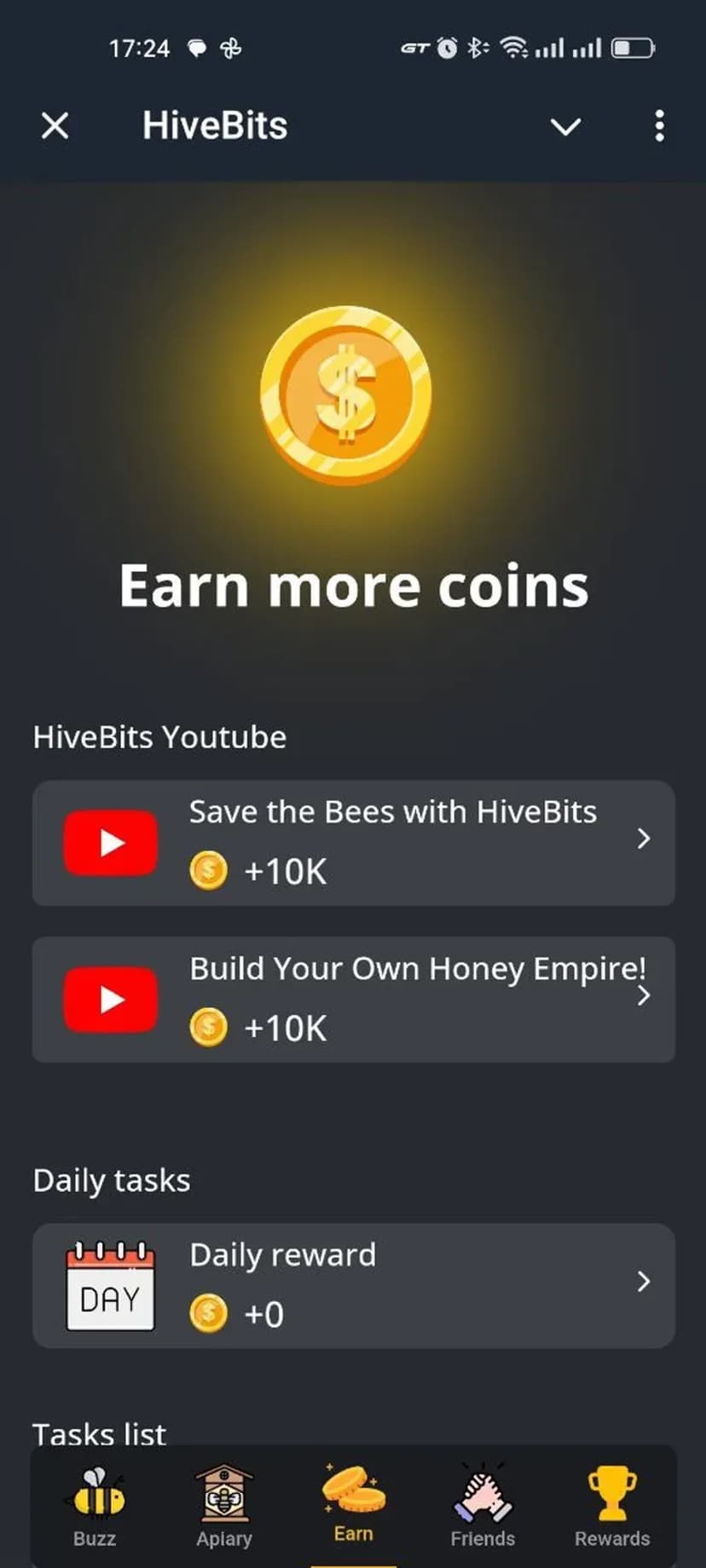
Task: Expand the downward chevron in header
Action: pos(565,127)
